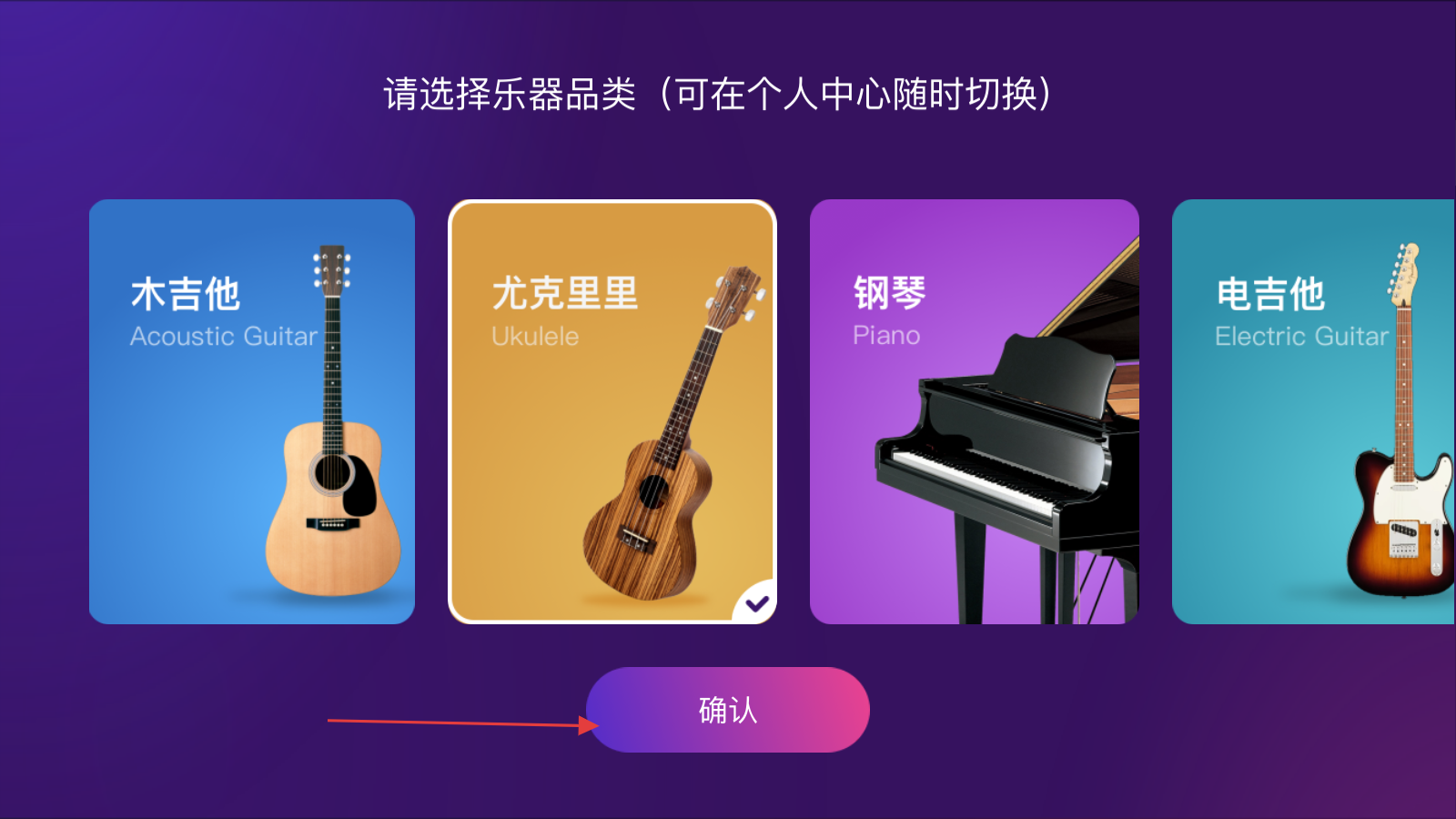Select the Electric Guitar card
This screenshot has height=819, width=1456.
[1313, 411]
